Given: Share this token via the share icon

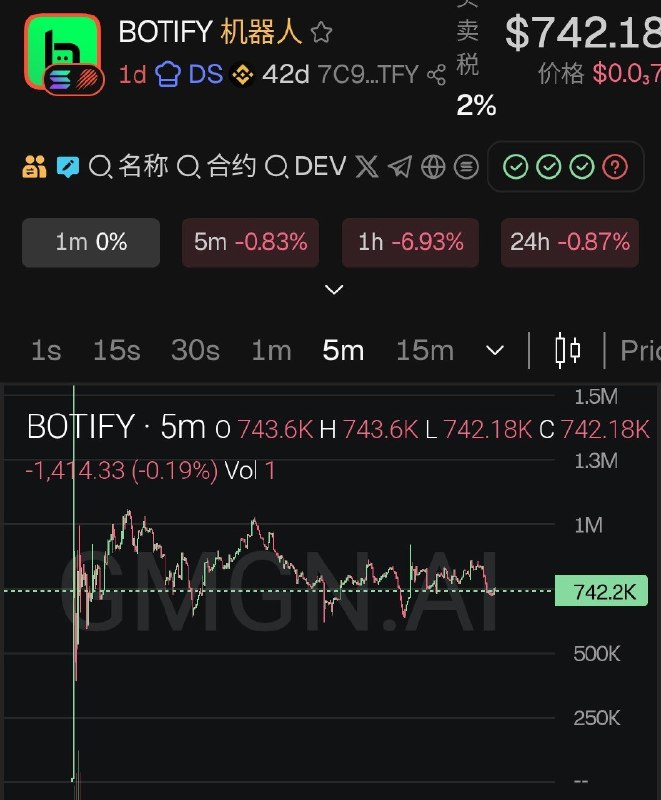Looking at the screenshot, I should coord(437,76).
